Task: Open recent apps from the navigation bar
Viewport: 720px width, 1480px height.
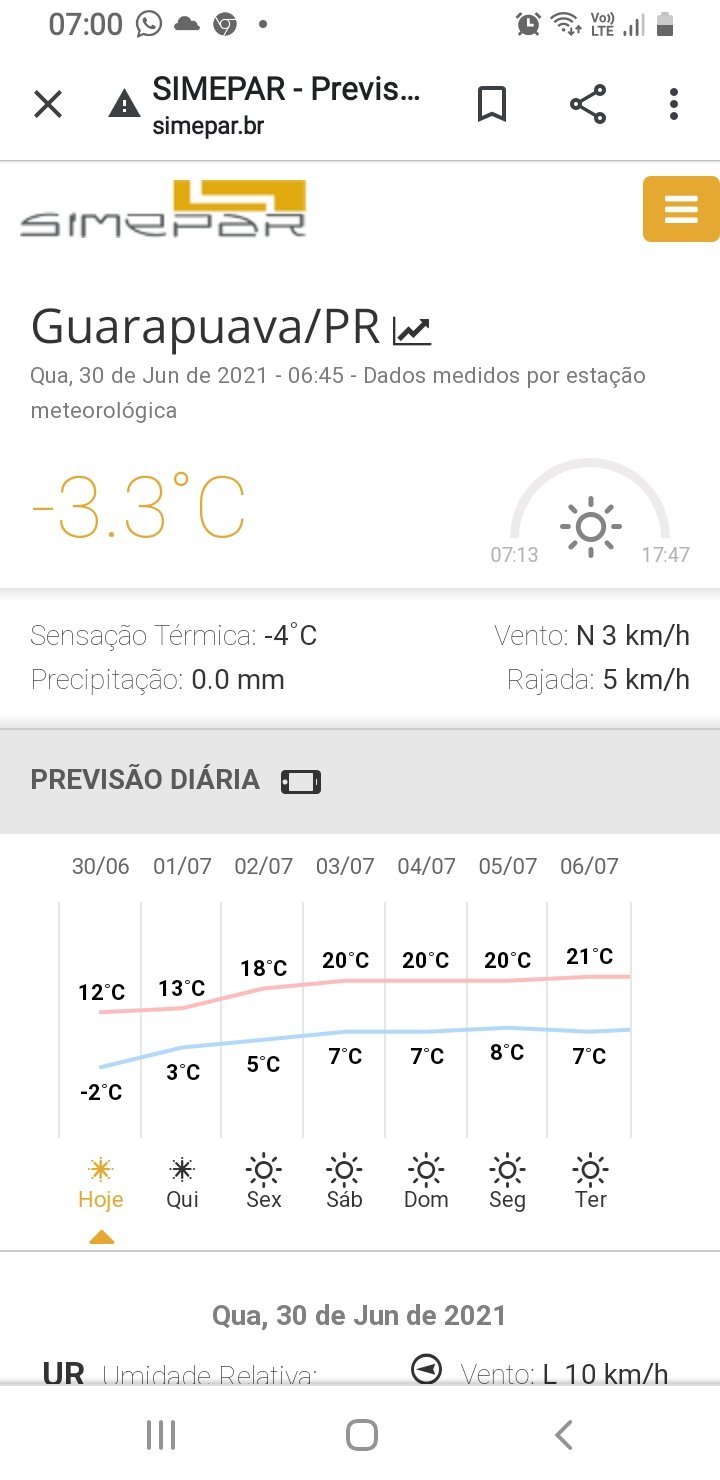Action: click(161, 1435)
